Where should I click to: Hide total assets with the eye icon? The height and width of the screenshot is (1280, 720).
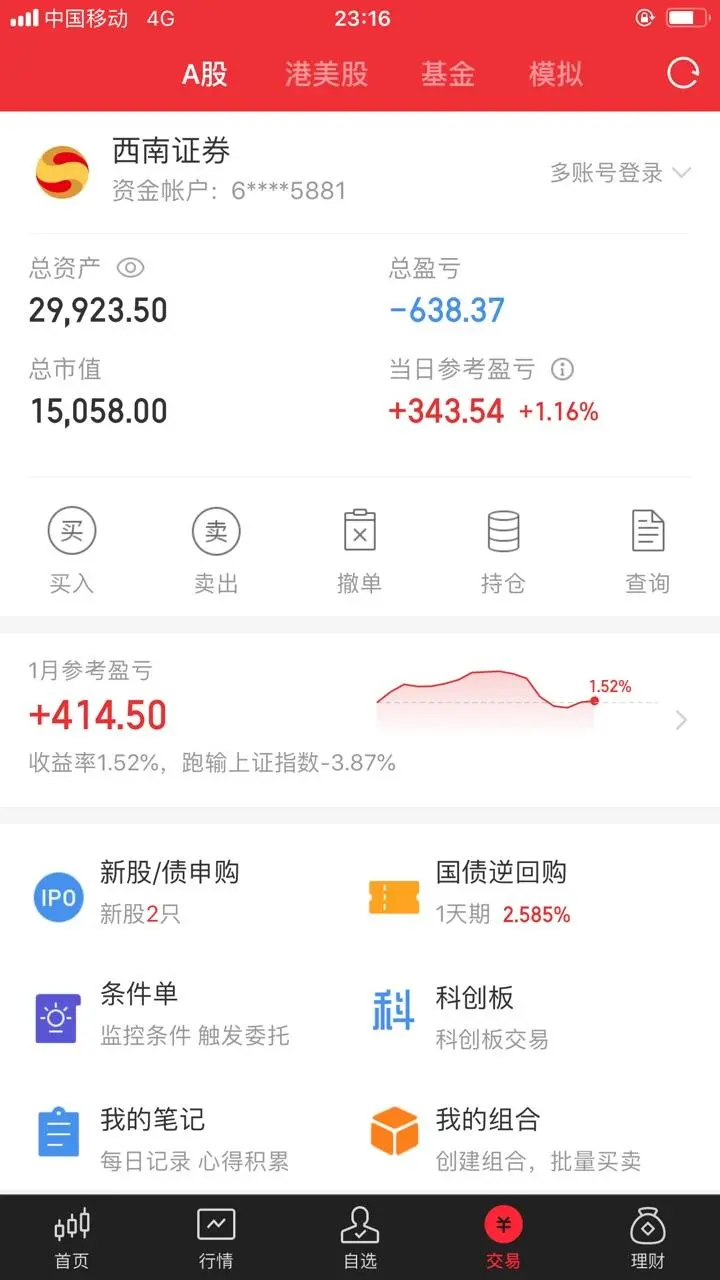pyautogui.click(x=131, y=268)
